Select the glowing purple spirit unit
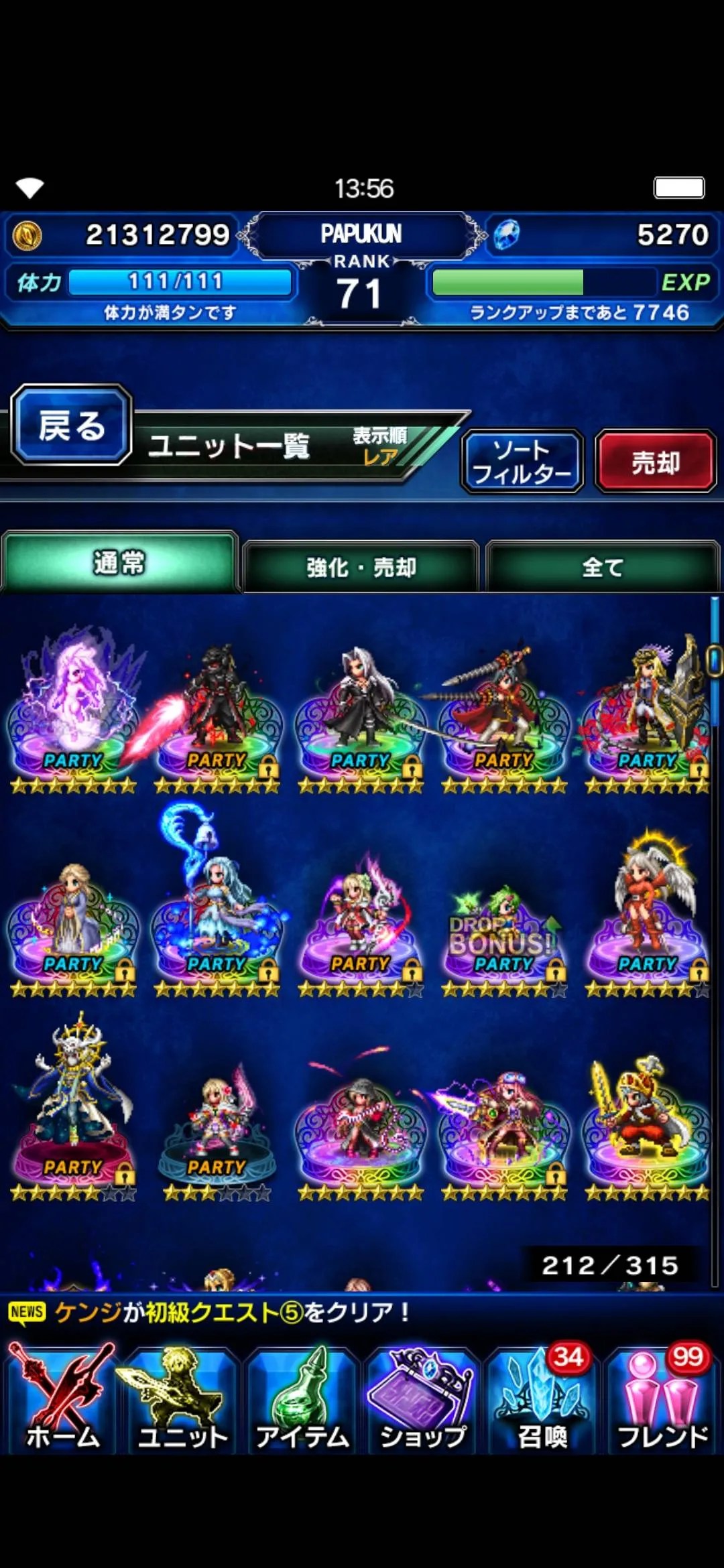The height and width of the screenshot is (1568, 724). (72, 710)
